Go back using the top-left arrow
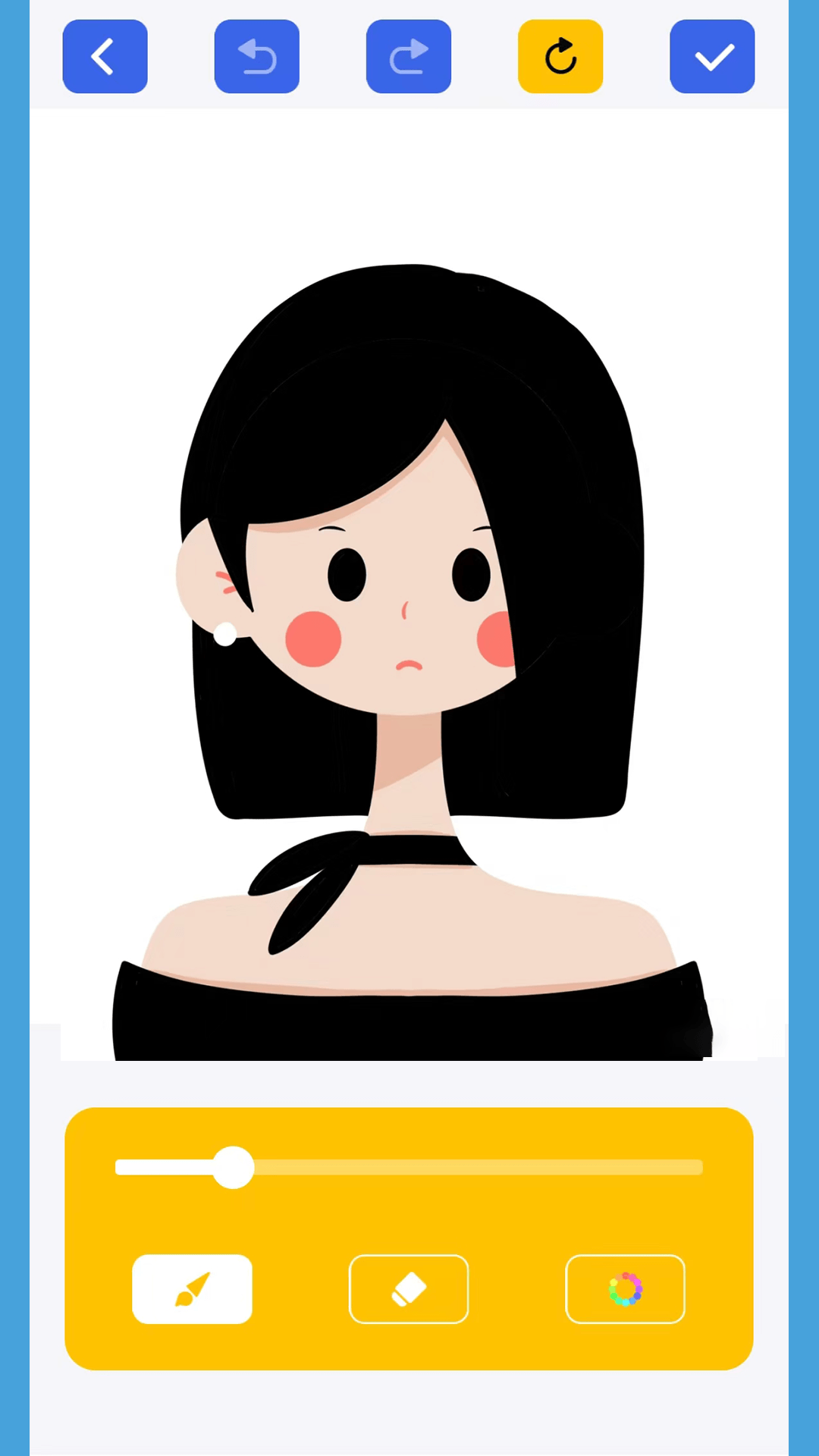Screen dimensions: 819x1456 tap(105, 57)
